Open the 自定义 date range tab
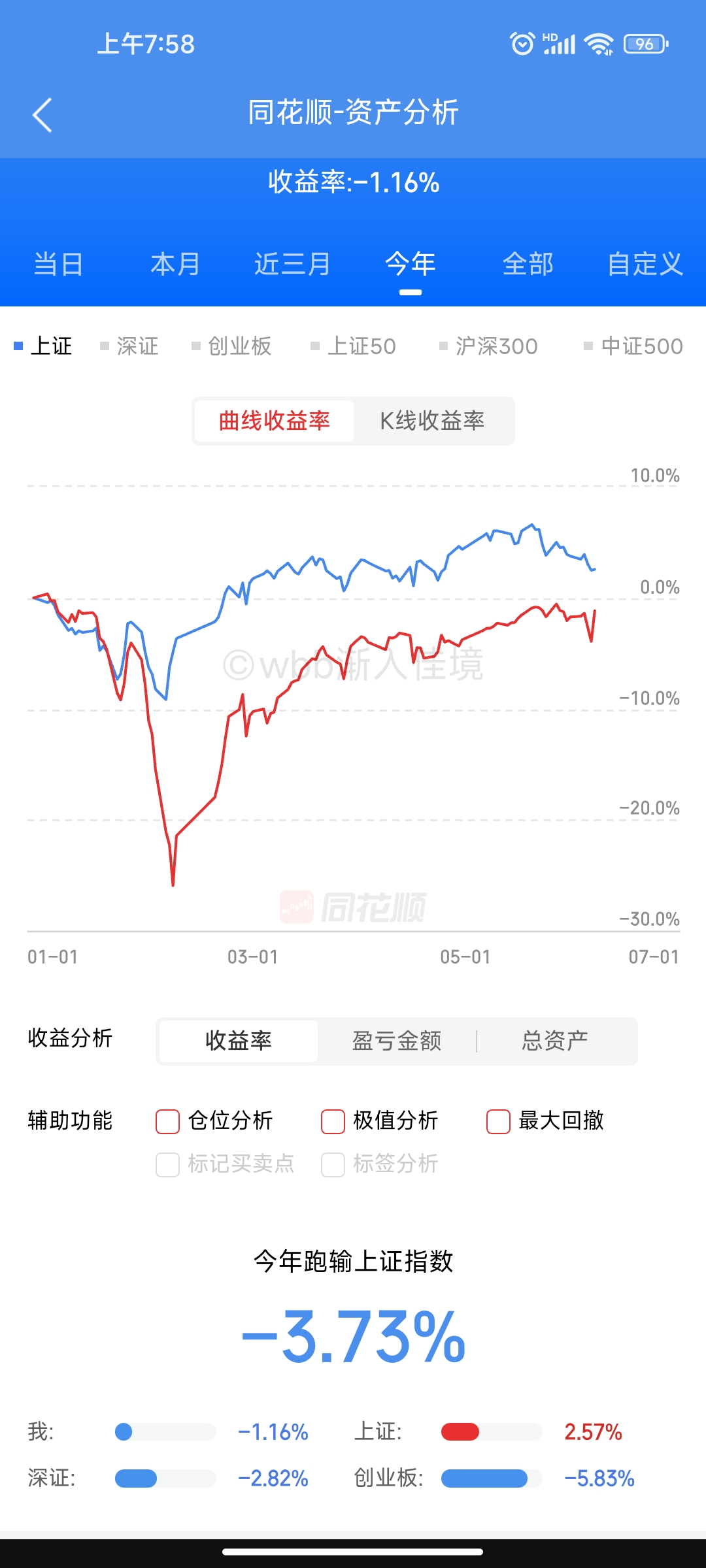Screen dimensions: 706x1568 (645, 264)
